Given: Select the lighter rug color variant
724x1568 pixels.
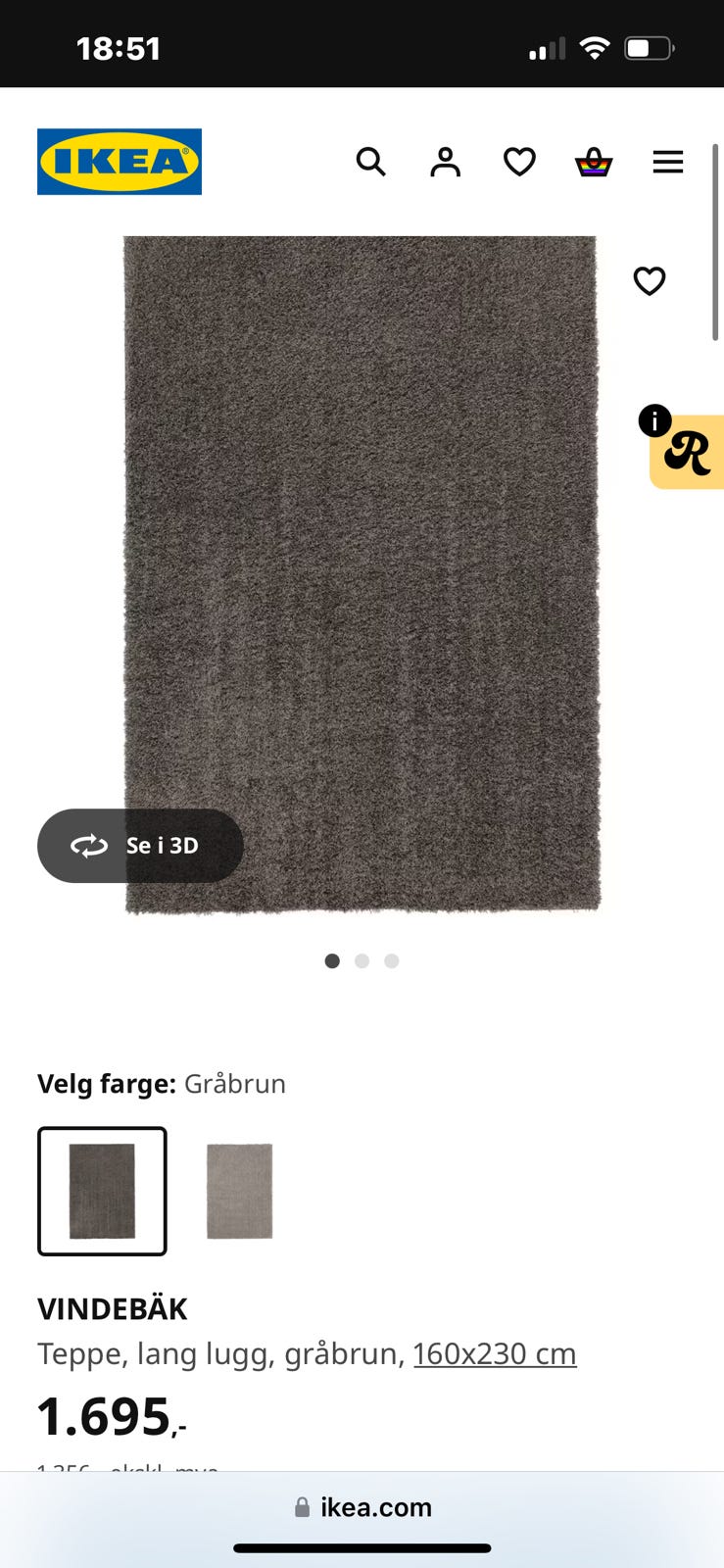Looking at the screenshot, I should pos(238,1191).
